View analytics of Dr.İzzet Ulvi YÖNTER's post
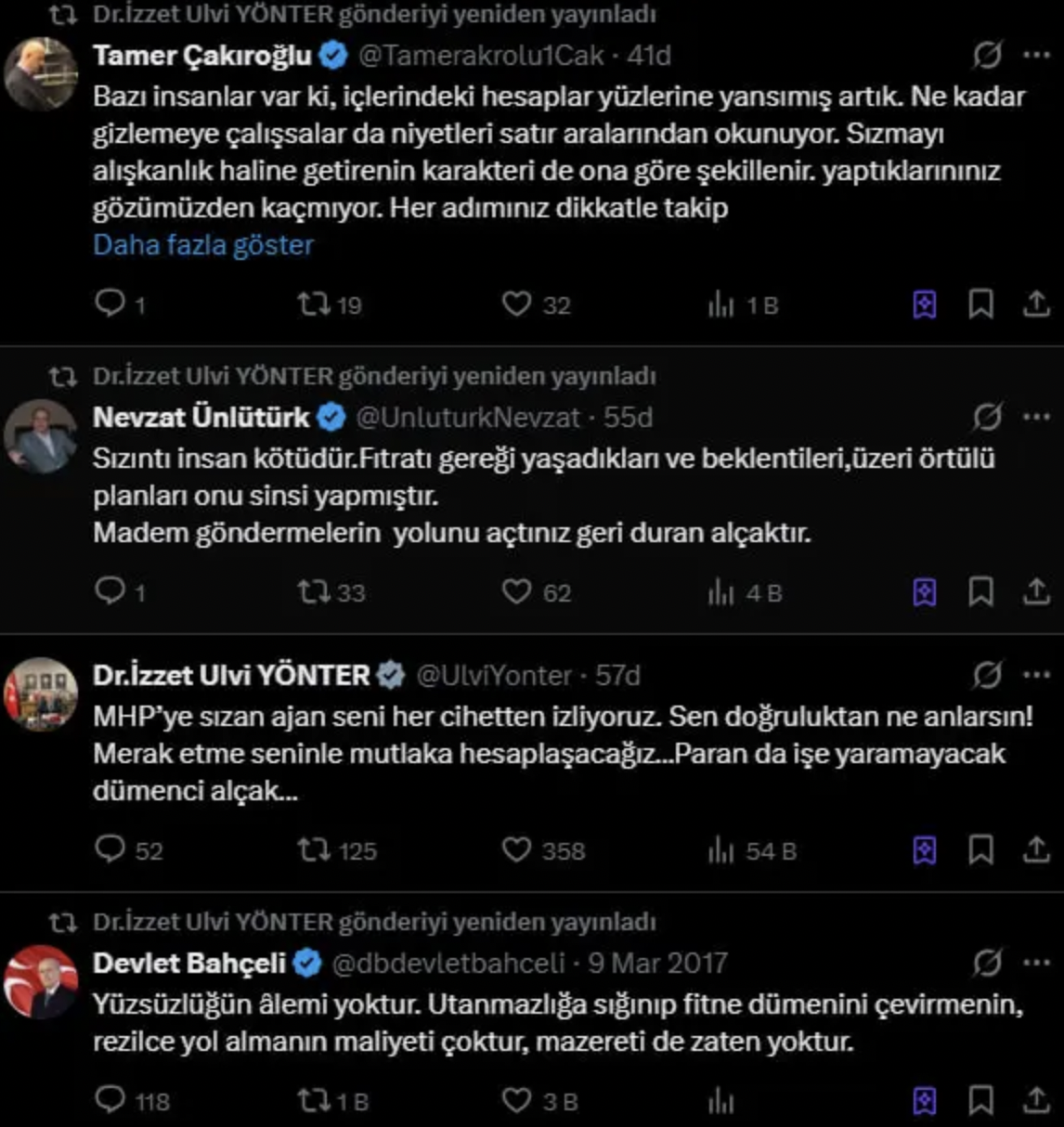 point(721,849)
